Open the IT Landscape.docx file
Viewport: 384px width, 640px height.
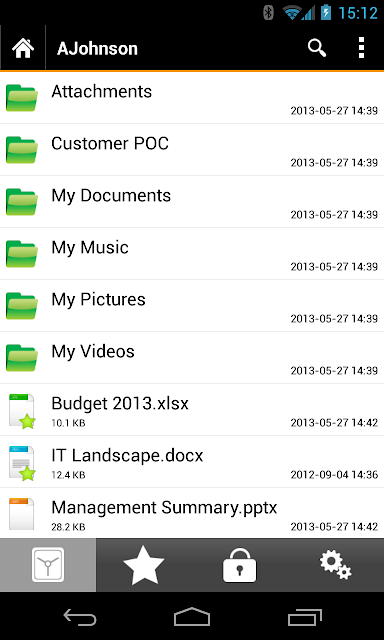tap(192, 462)
